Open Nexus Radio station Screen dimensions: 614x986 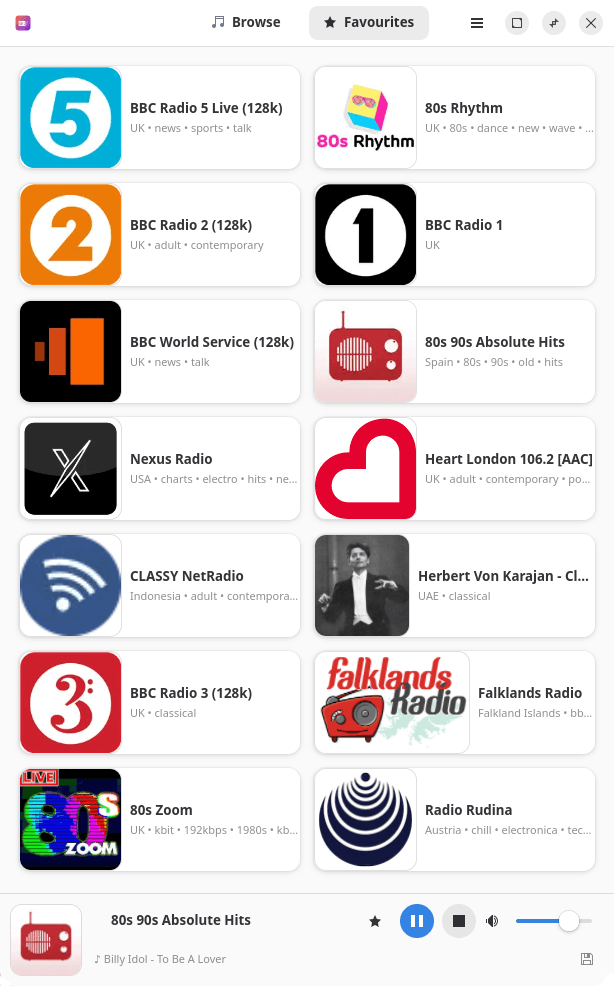point(159,469)
